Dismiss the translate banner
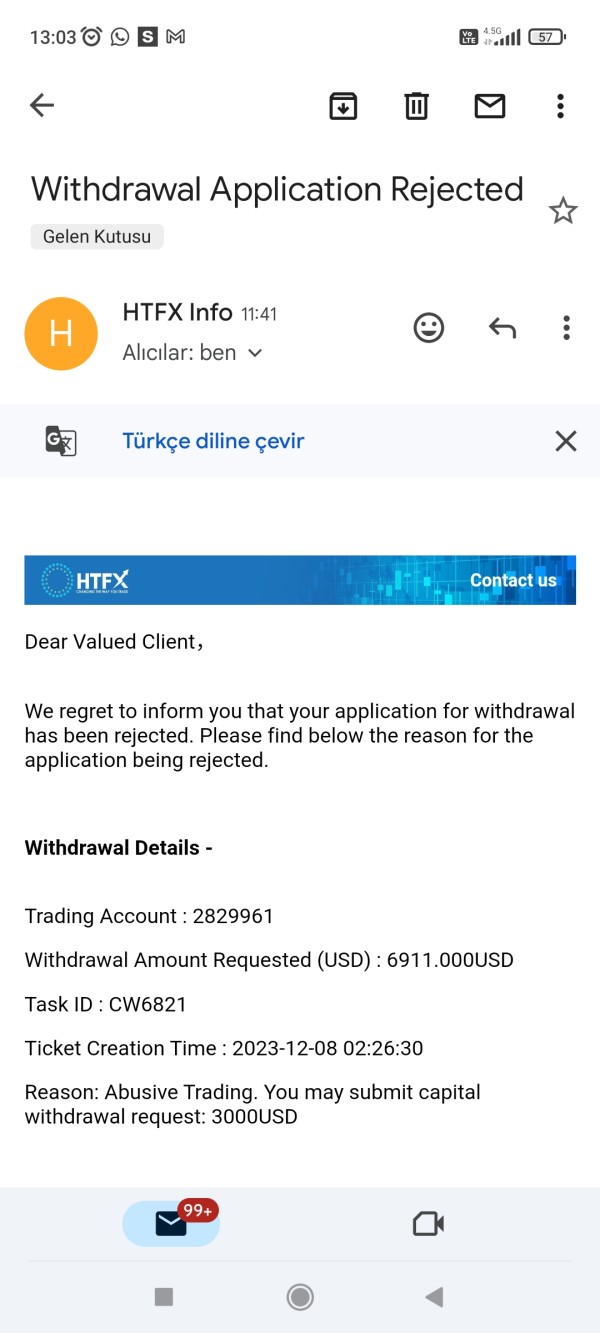This screenshot has width=600, height=1333. (x=566, y=441)
